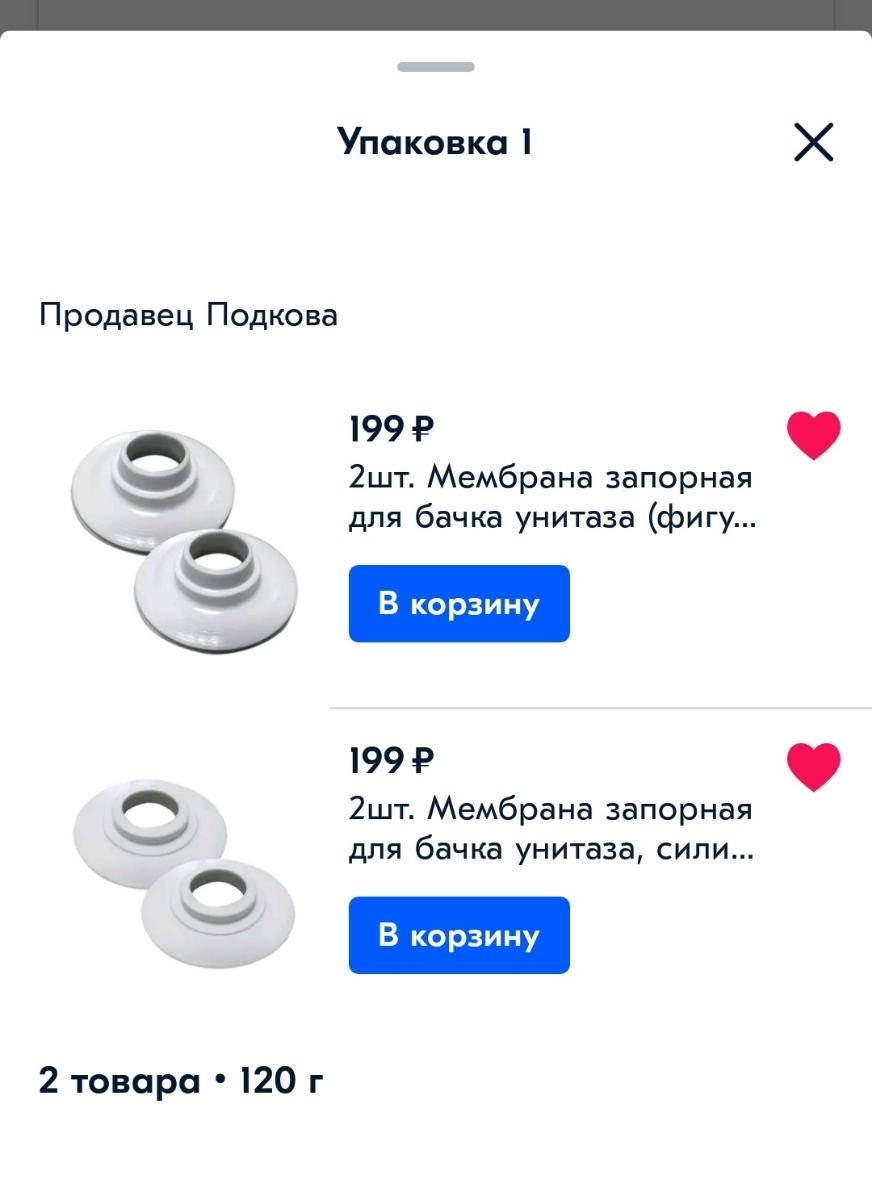Close the Упаковка 1 sheet

[813, 142]
